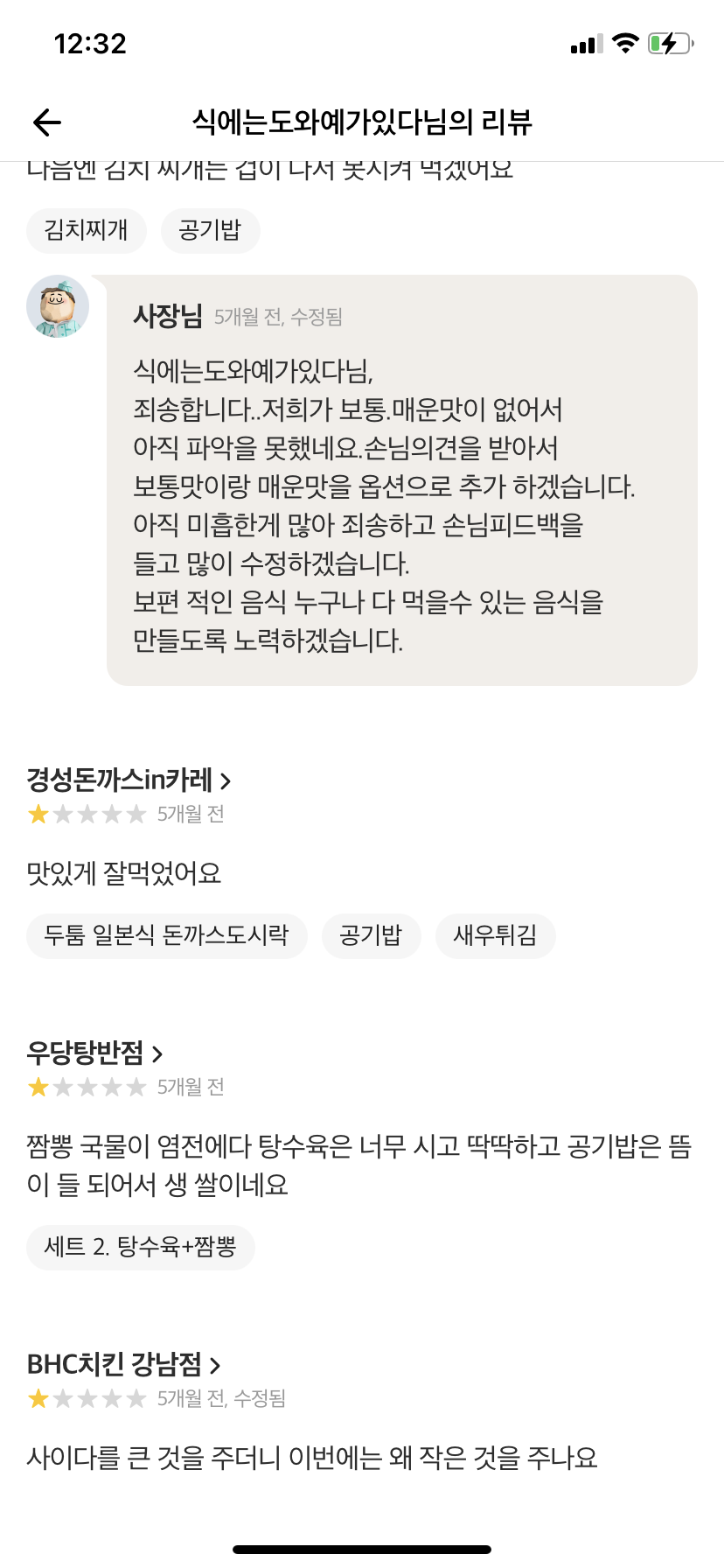724x1568 pixels.
Task: Tap the 세트 2. 탕수육+짬뽕 chip
Action: click(141, 1247)
